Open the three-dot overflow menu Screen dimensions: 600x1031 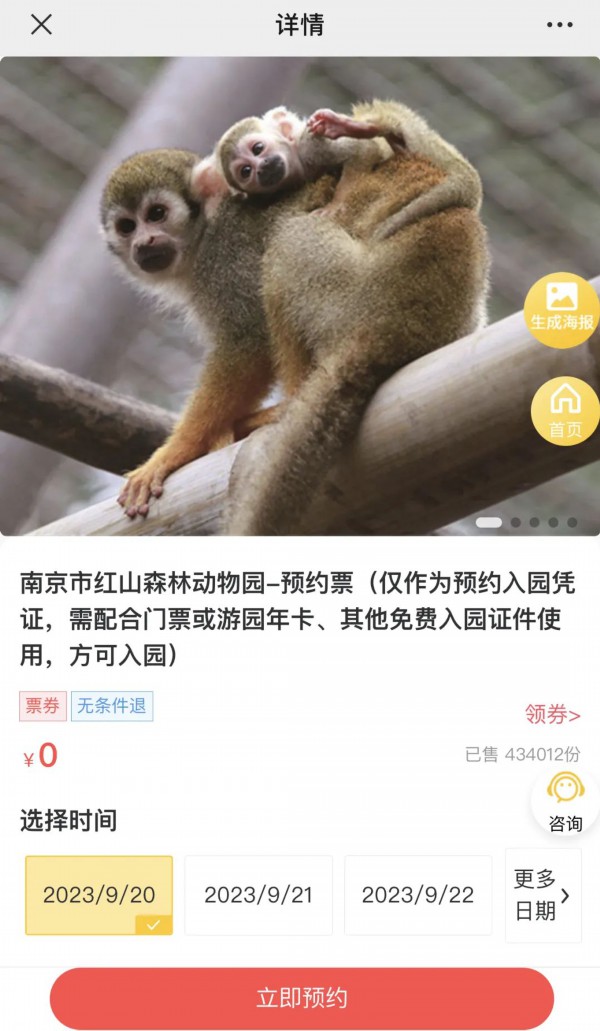559,25
